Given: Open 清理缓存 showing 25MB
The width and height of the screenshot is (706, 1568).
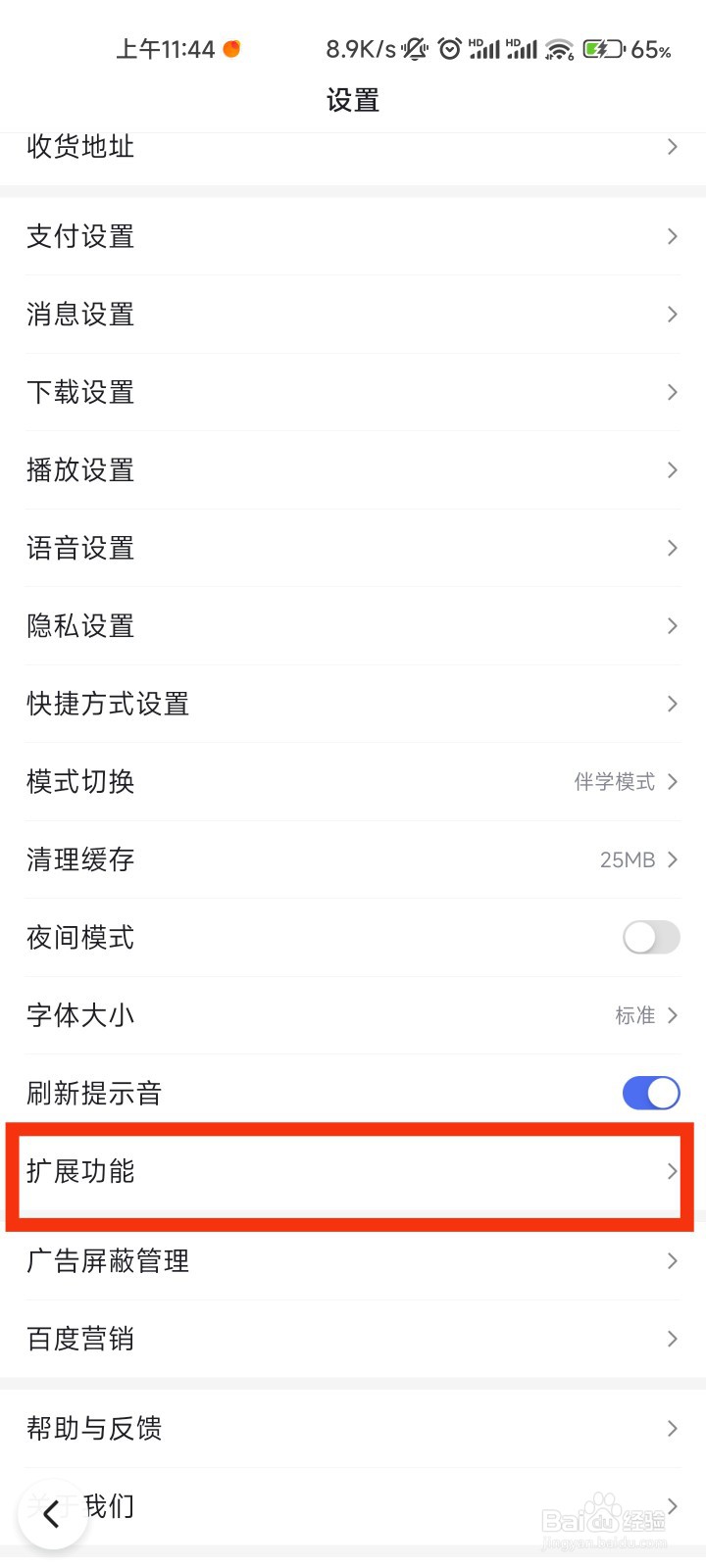Looking at the screenshot, I should (x=353, y=859).
